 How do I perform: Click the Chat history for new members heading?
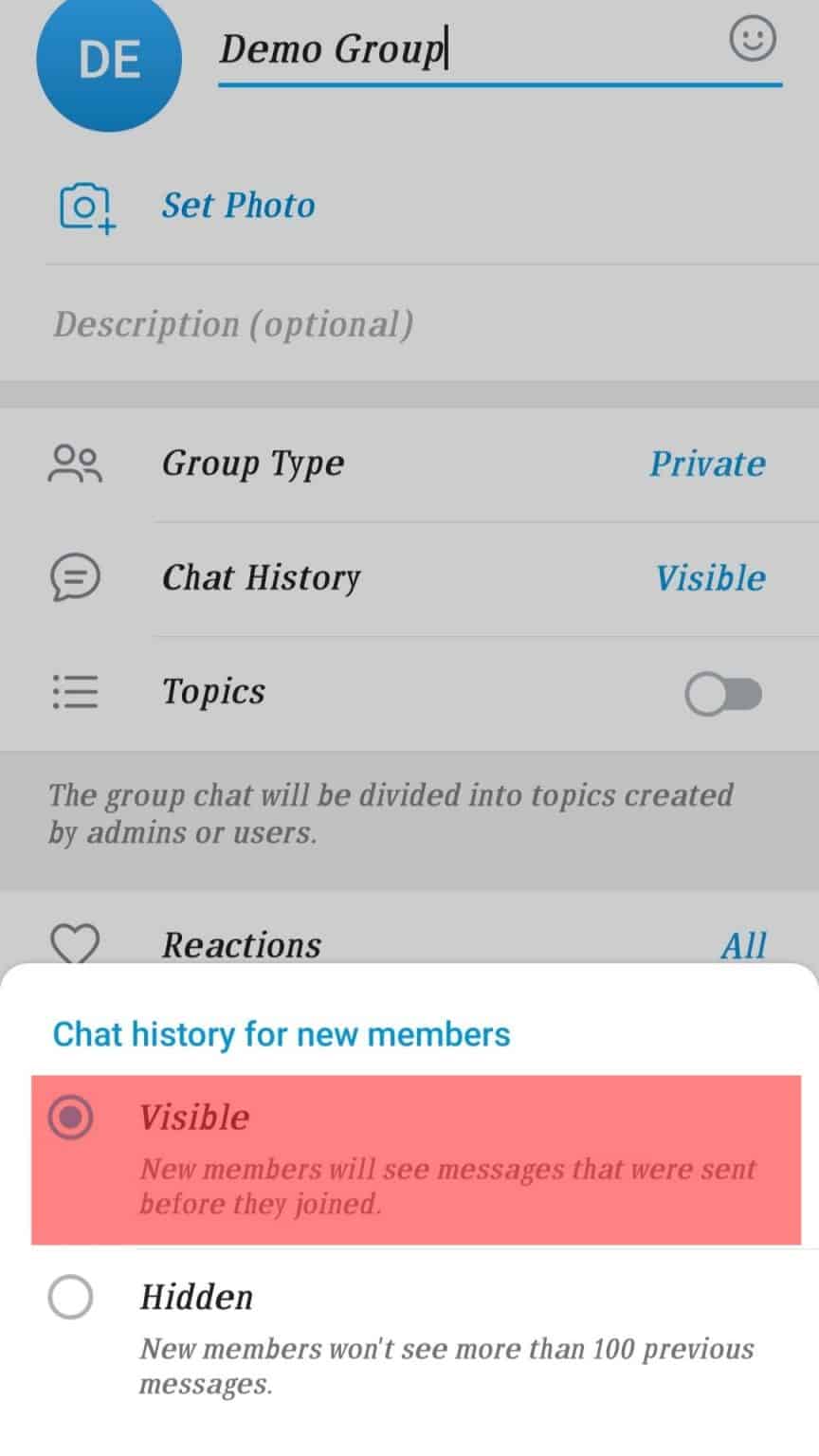(x=281, y=1034)
